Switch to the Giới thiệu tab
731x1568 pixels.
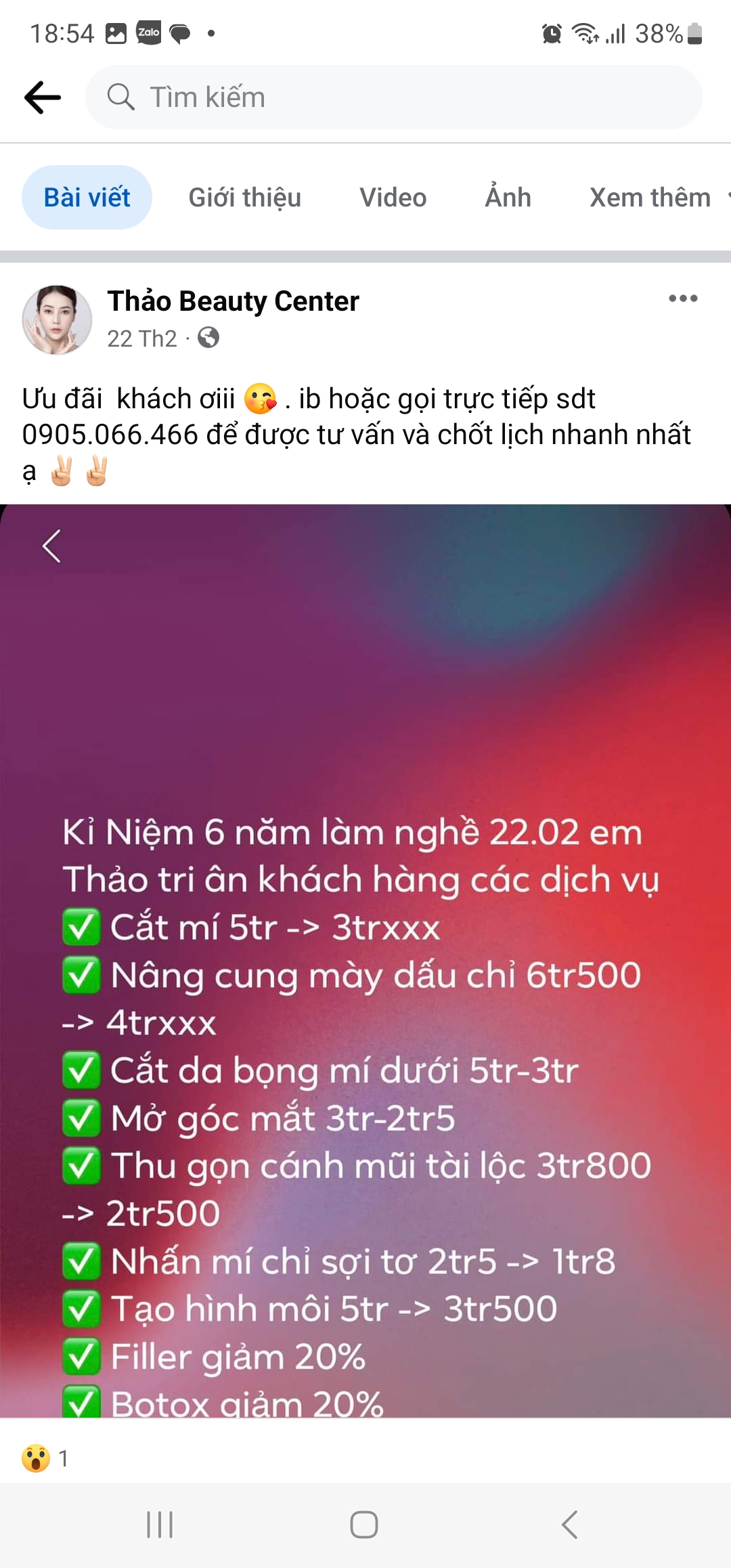pyautogui.click(x=244, y=198)
